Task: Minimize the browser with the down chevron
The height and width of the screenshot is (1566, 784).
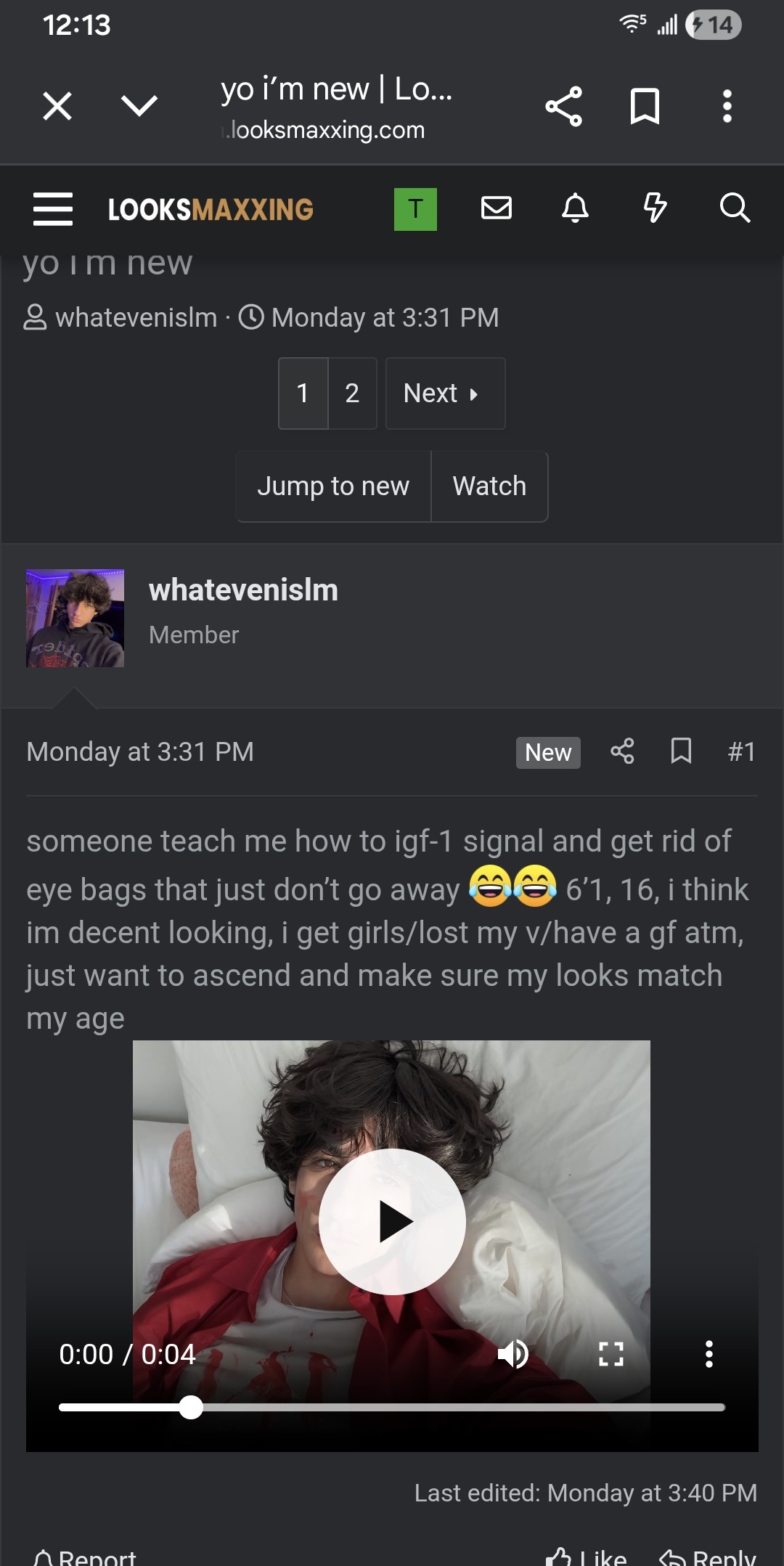Action: (x=139, y=106)
